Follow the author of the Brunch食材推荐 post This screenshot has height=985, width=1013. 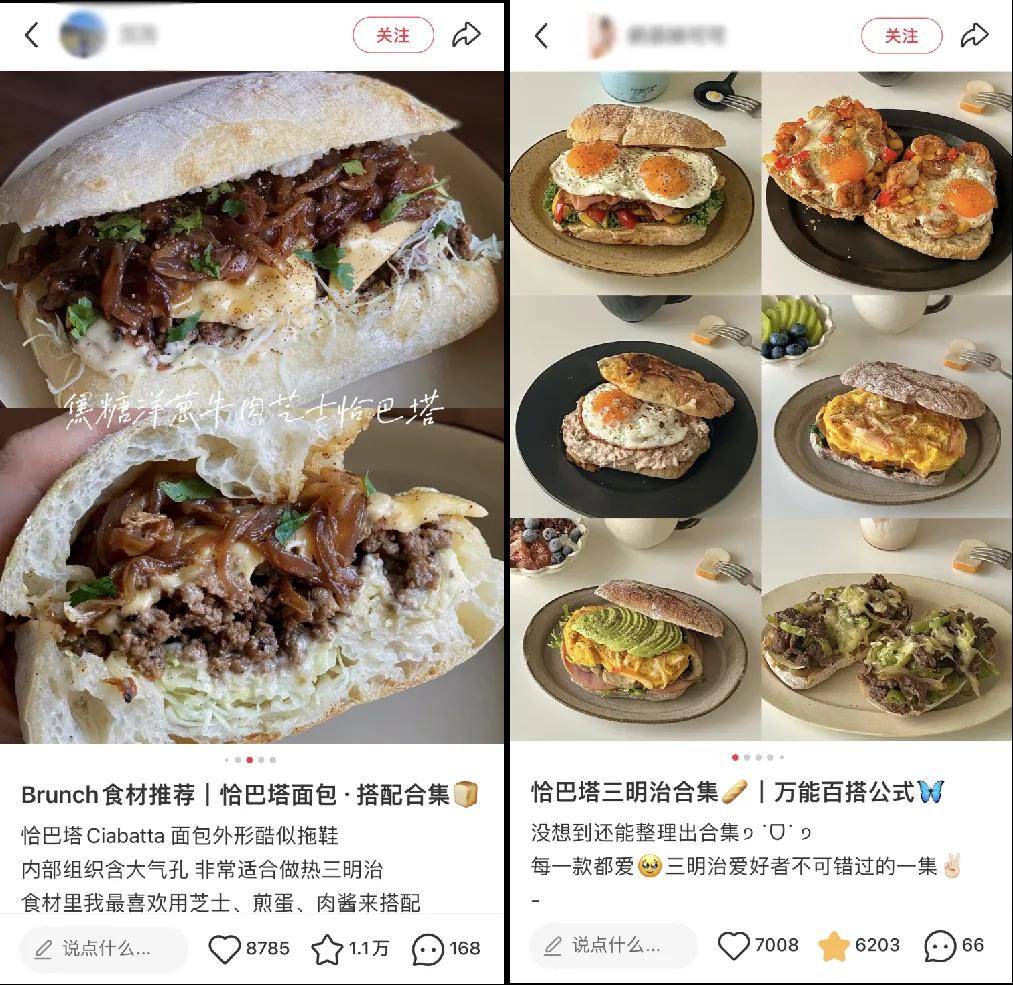click(393, 36)
